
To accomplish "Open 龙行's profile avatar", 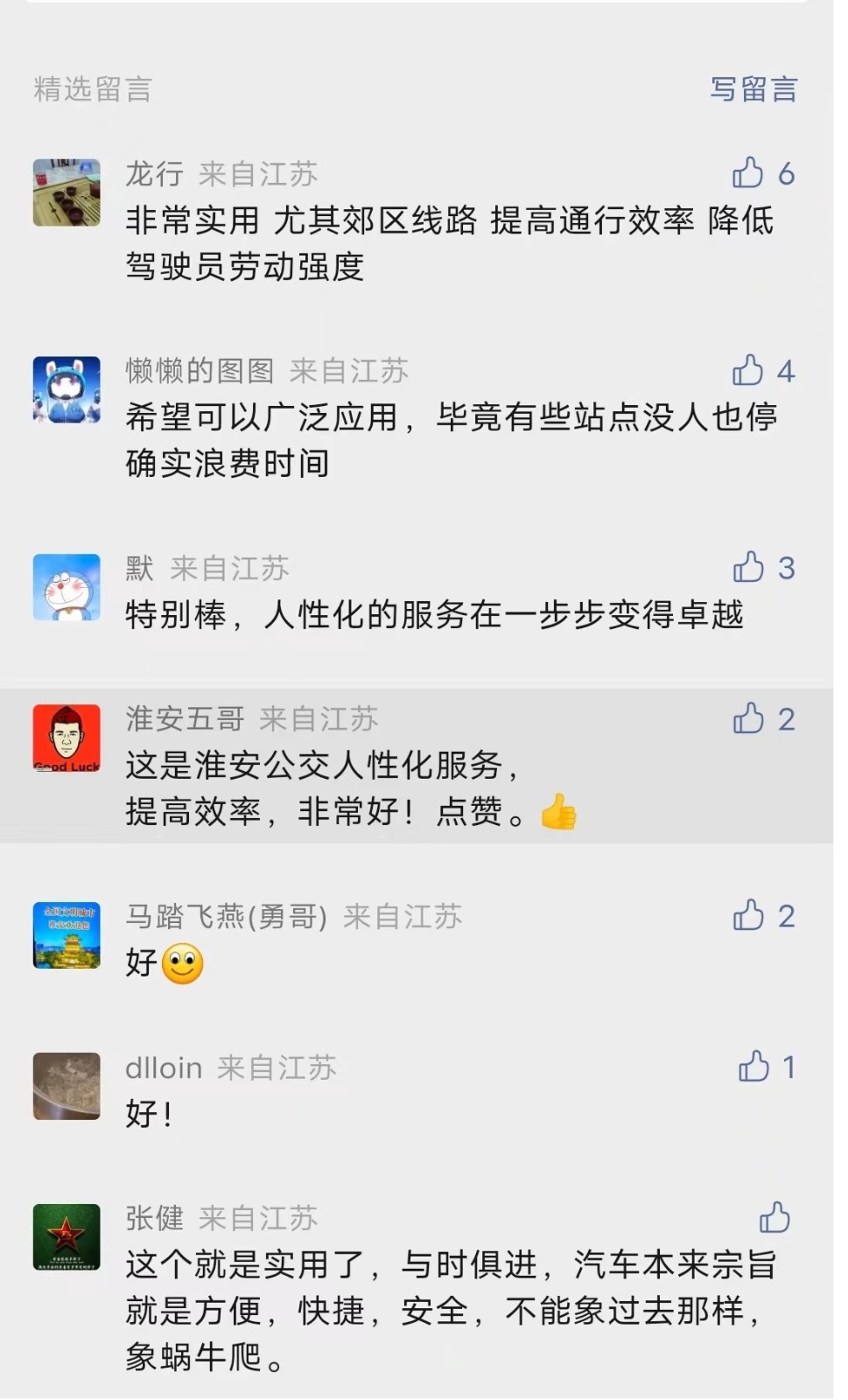I will (x=67, y=173).
